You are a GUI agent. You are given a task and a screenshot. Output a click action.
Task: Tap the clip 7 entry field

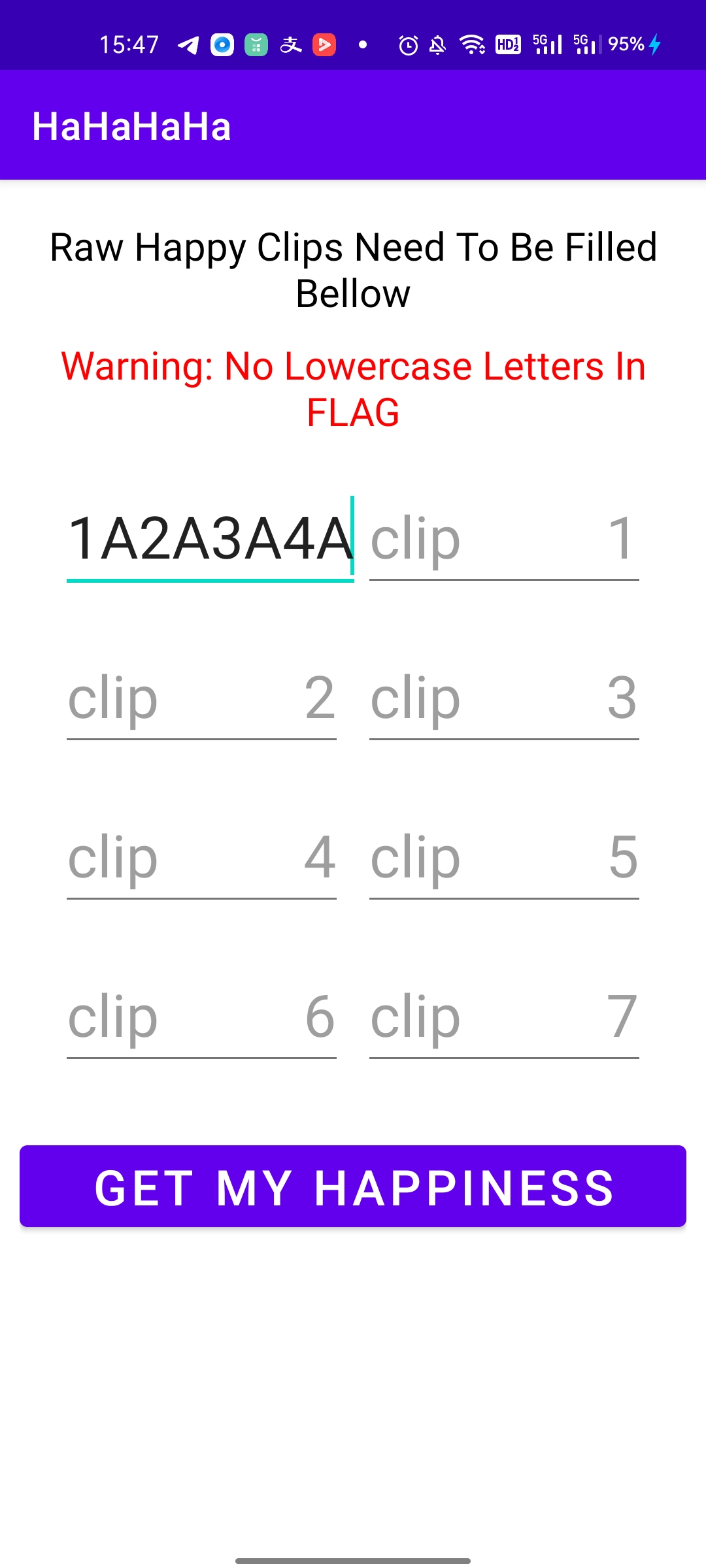504,1017
